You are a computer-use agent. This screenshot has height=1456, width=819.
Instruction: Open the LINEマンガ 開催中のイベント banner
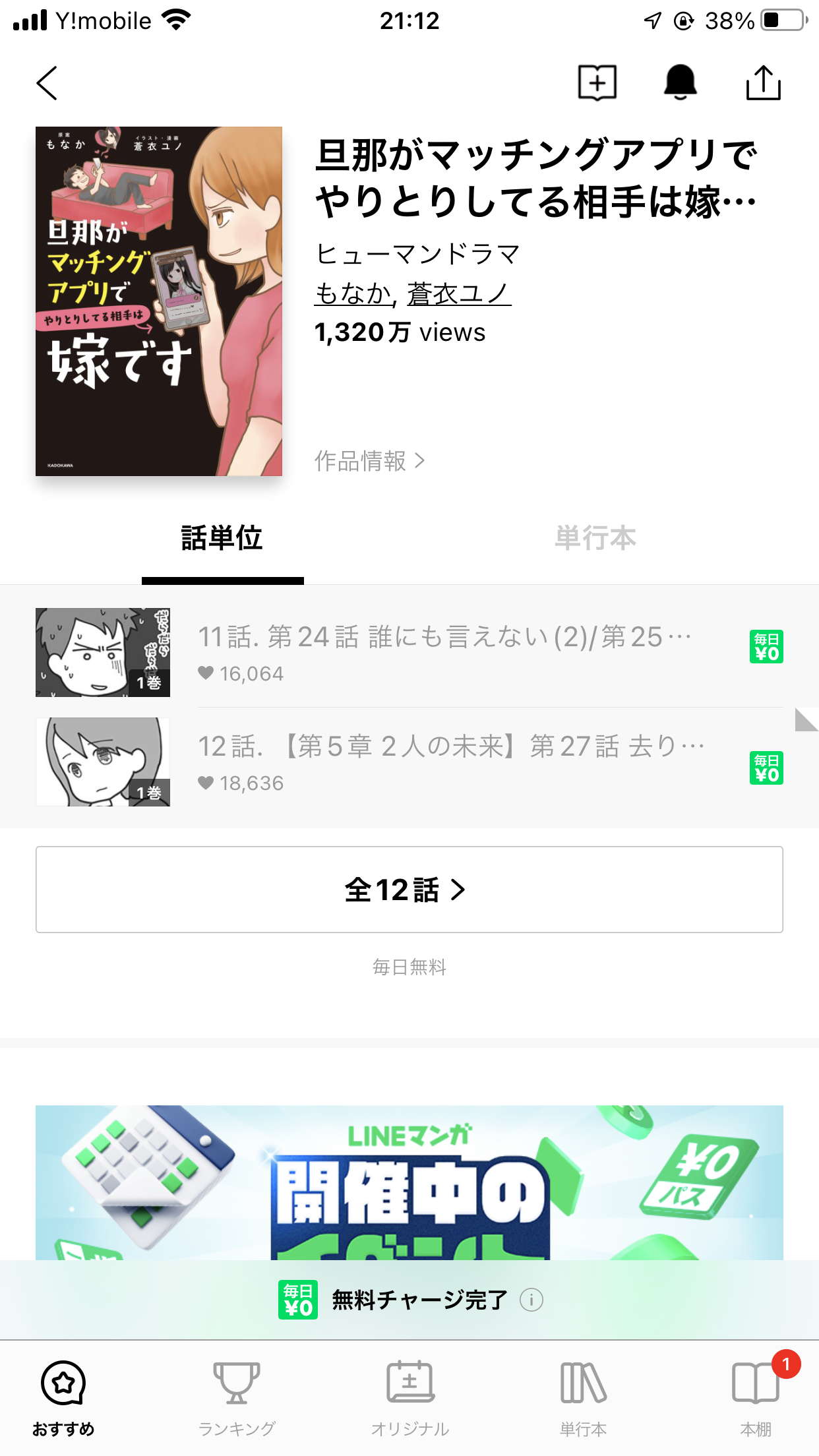pyautogui.click(x=409, y=1182)
